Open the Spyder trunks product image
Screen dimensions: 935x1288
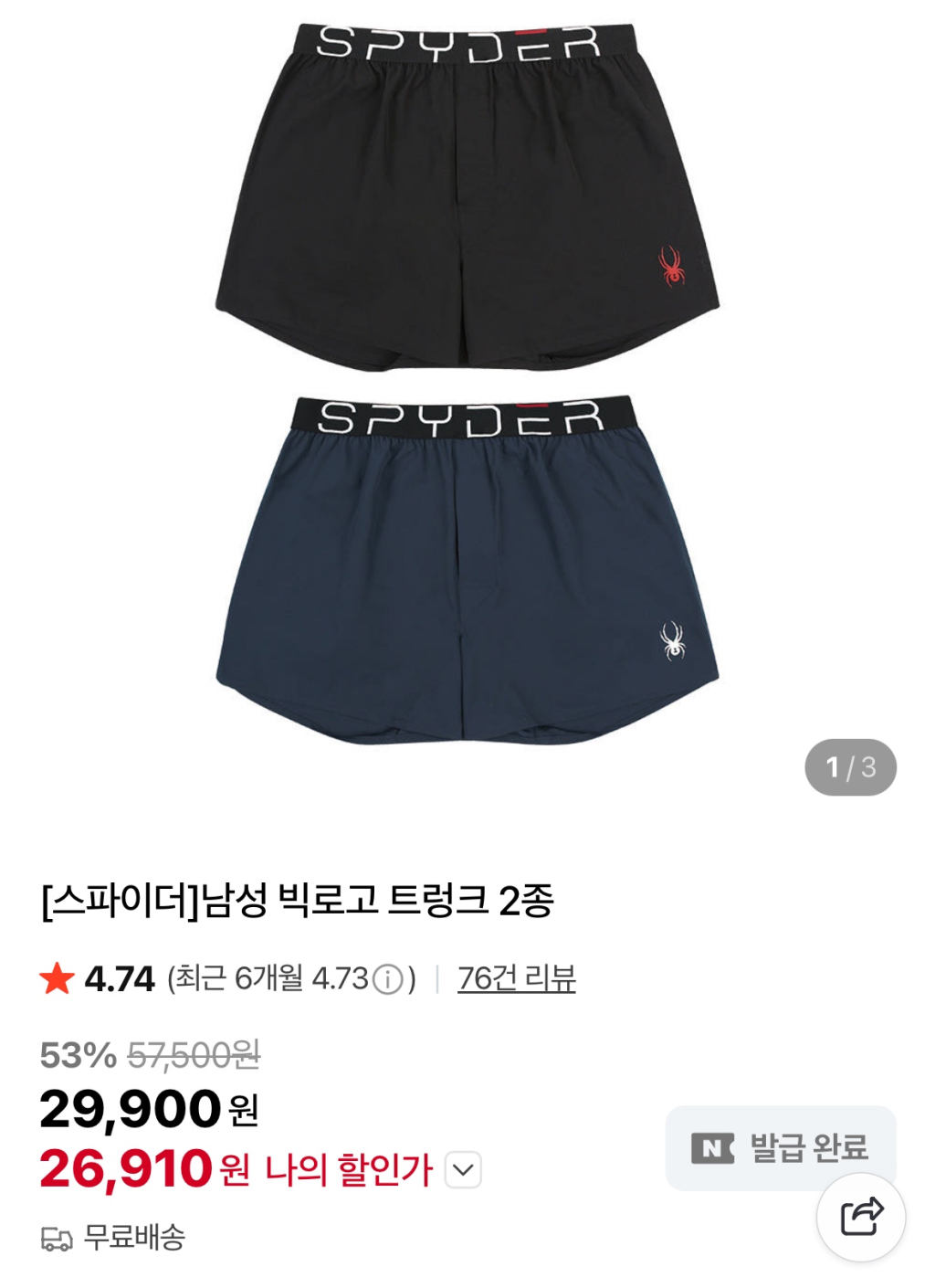(x=467, y=384)
